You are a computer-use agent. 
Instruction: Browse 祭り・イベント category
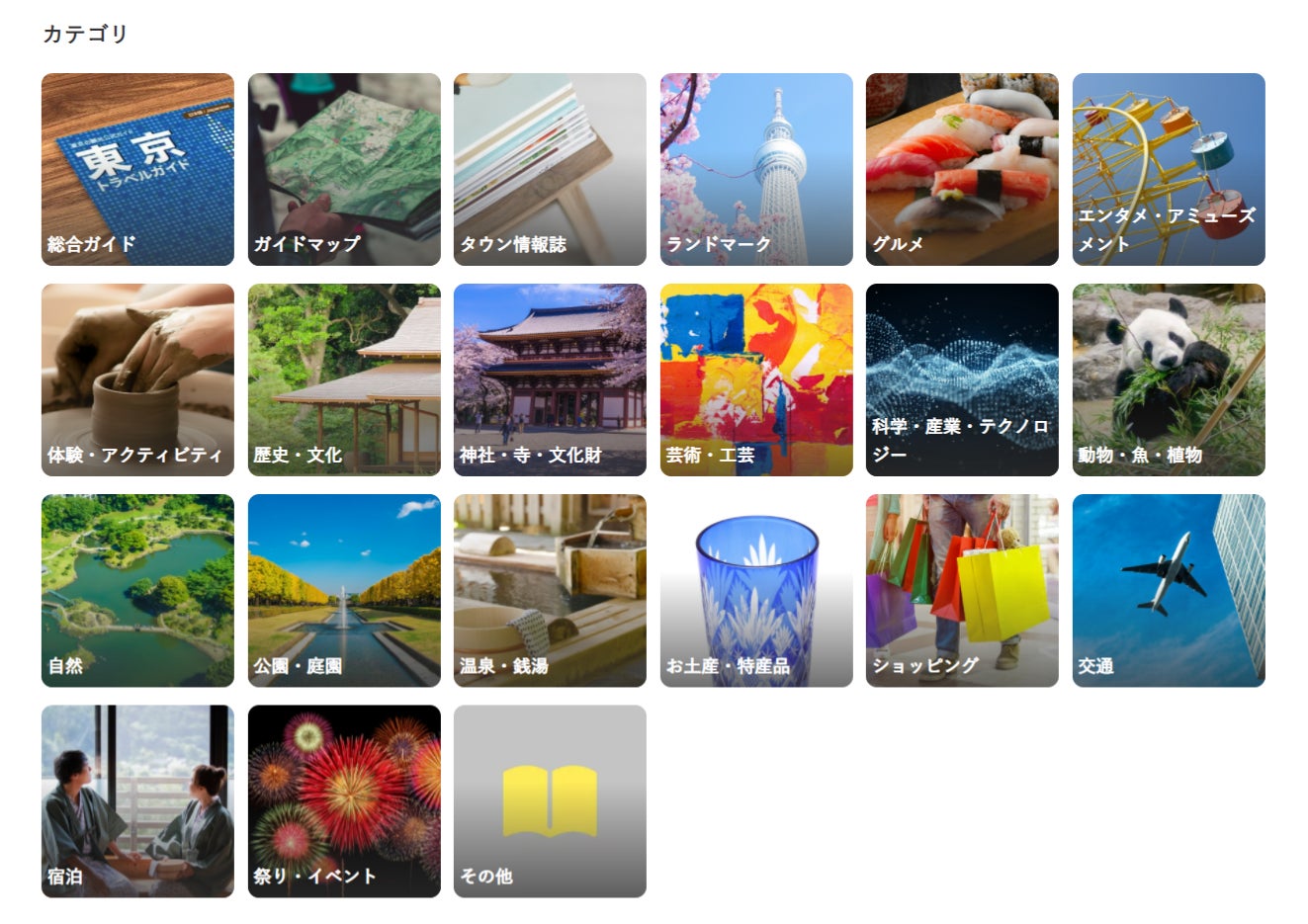[x=344, y=800]
